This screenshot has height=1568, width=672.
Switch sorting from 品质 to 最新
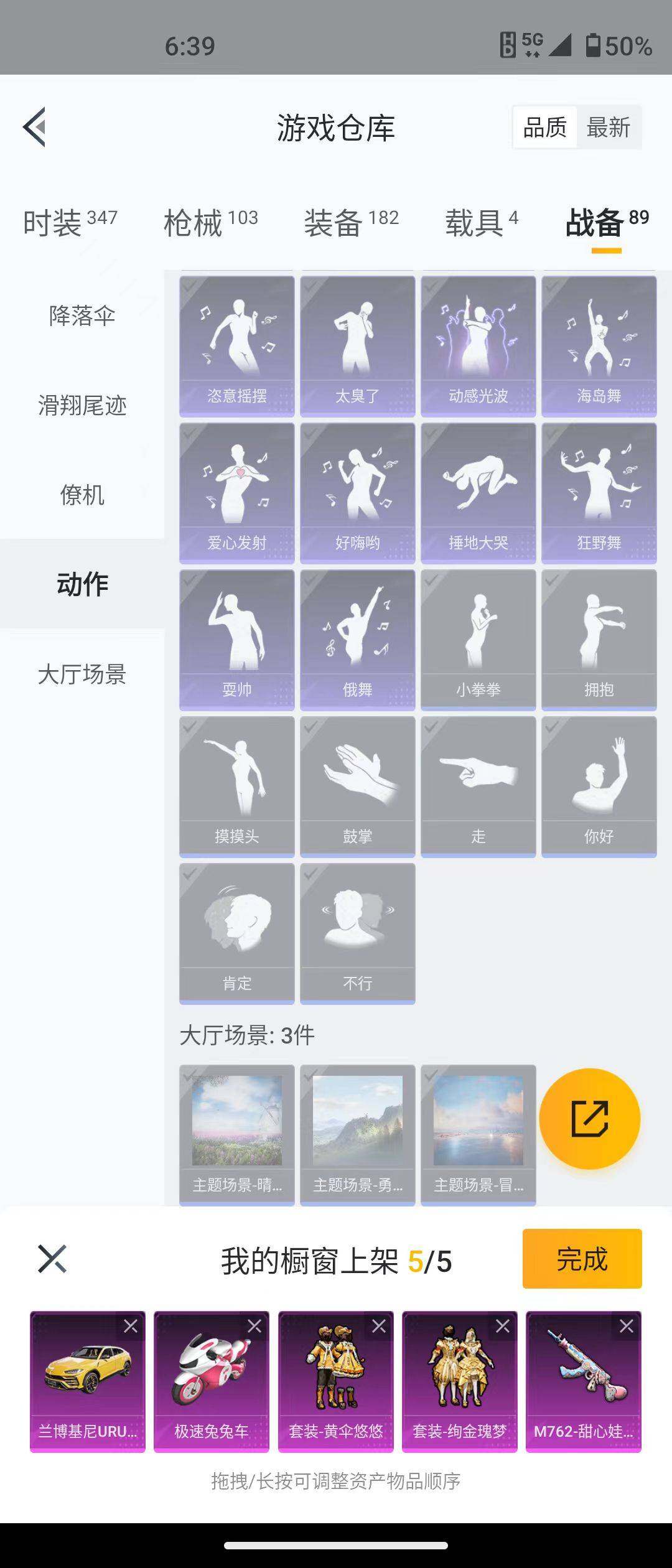coord(607,128)
